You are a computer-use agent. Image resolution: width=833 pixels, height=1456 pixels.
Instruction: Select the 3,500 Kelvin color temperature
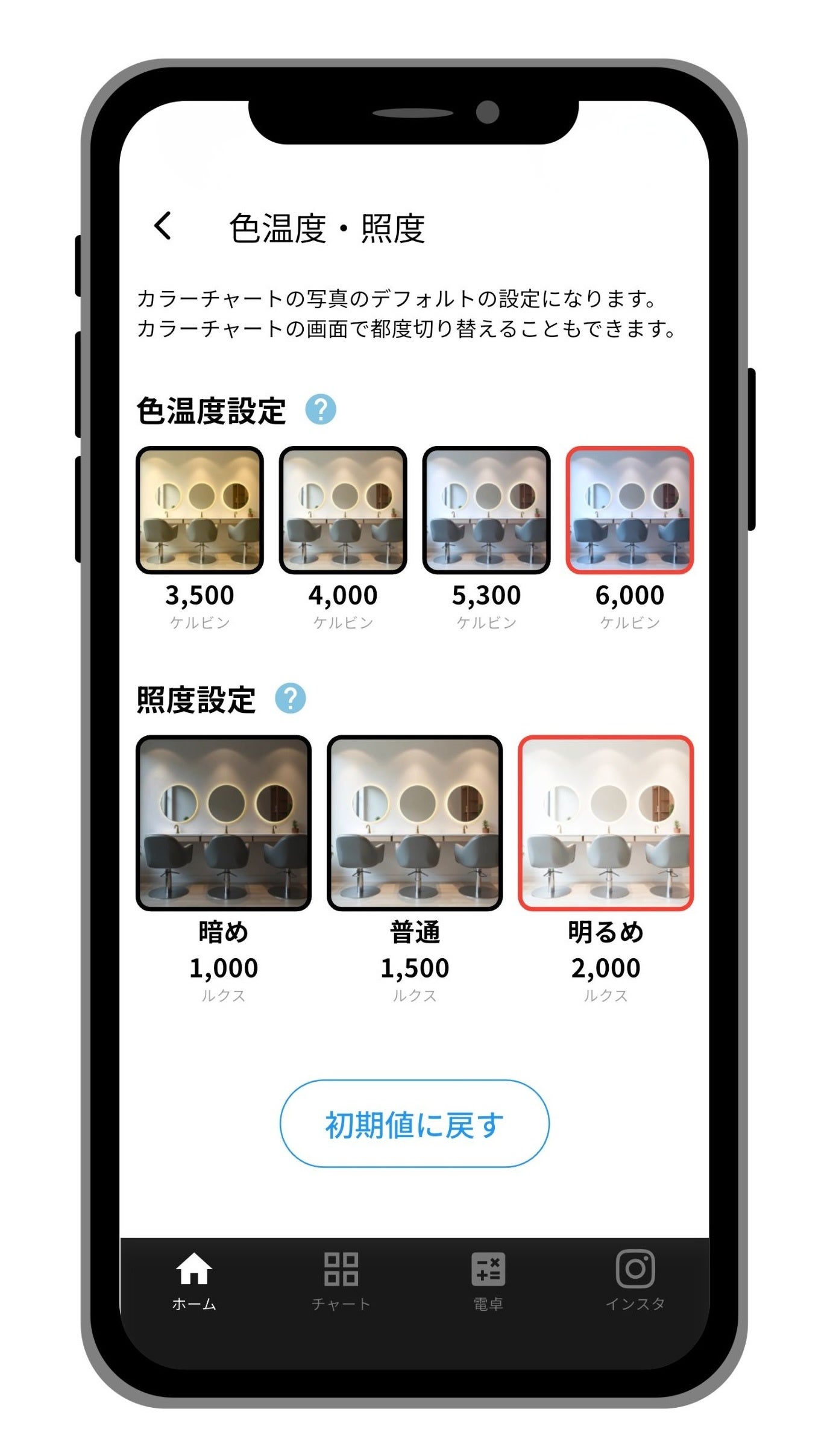tap(200, 510)
